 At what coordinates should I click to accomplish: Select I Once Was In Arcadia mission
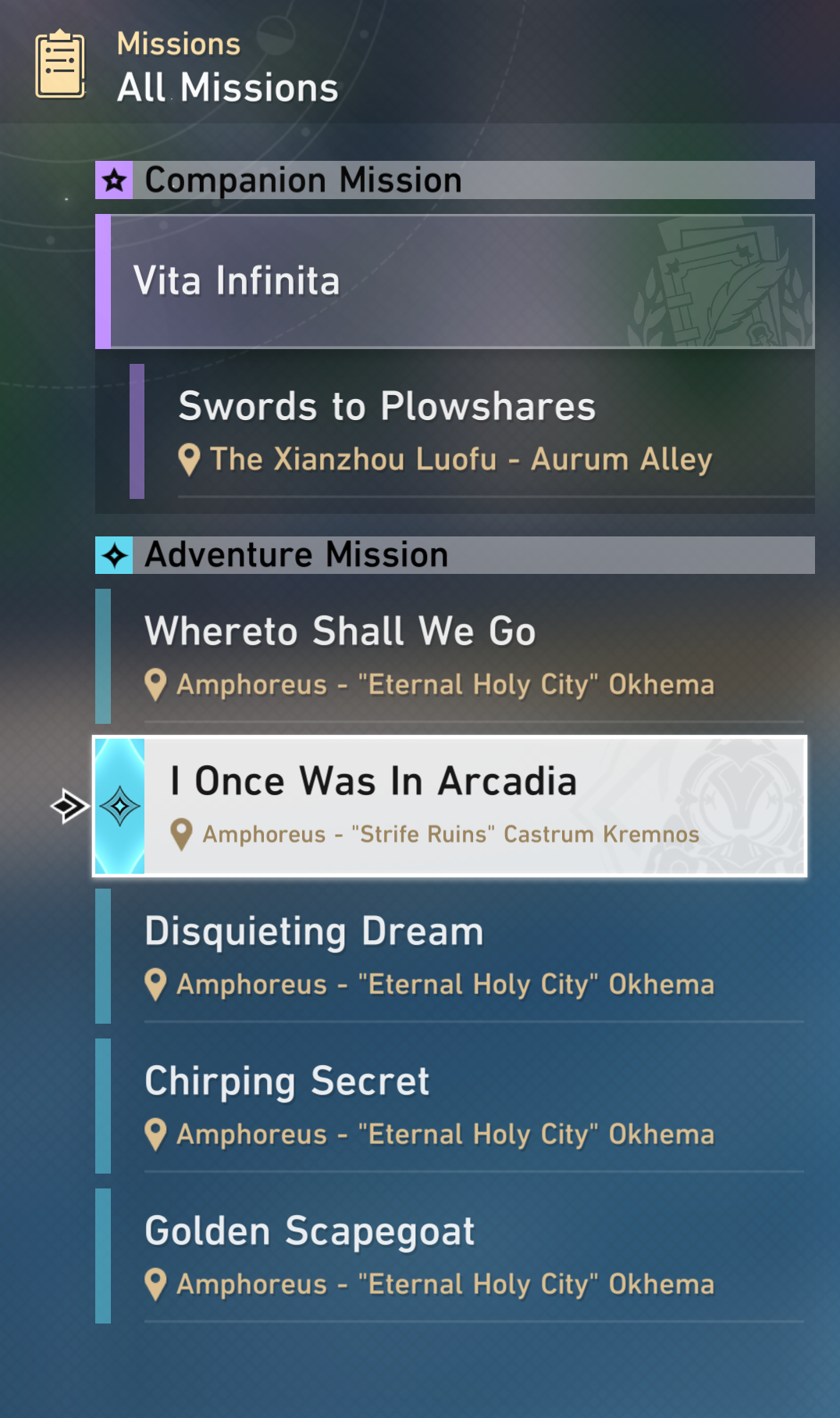pos(450,806)
